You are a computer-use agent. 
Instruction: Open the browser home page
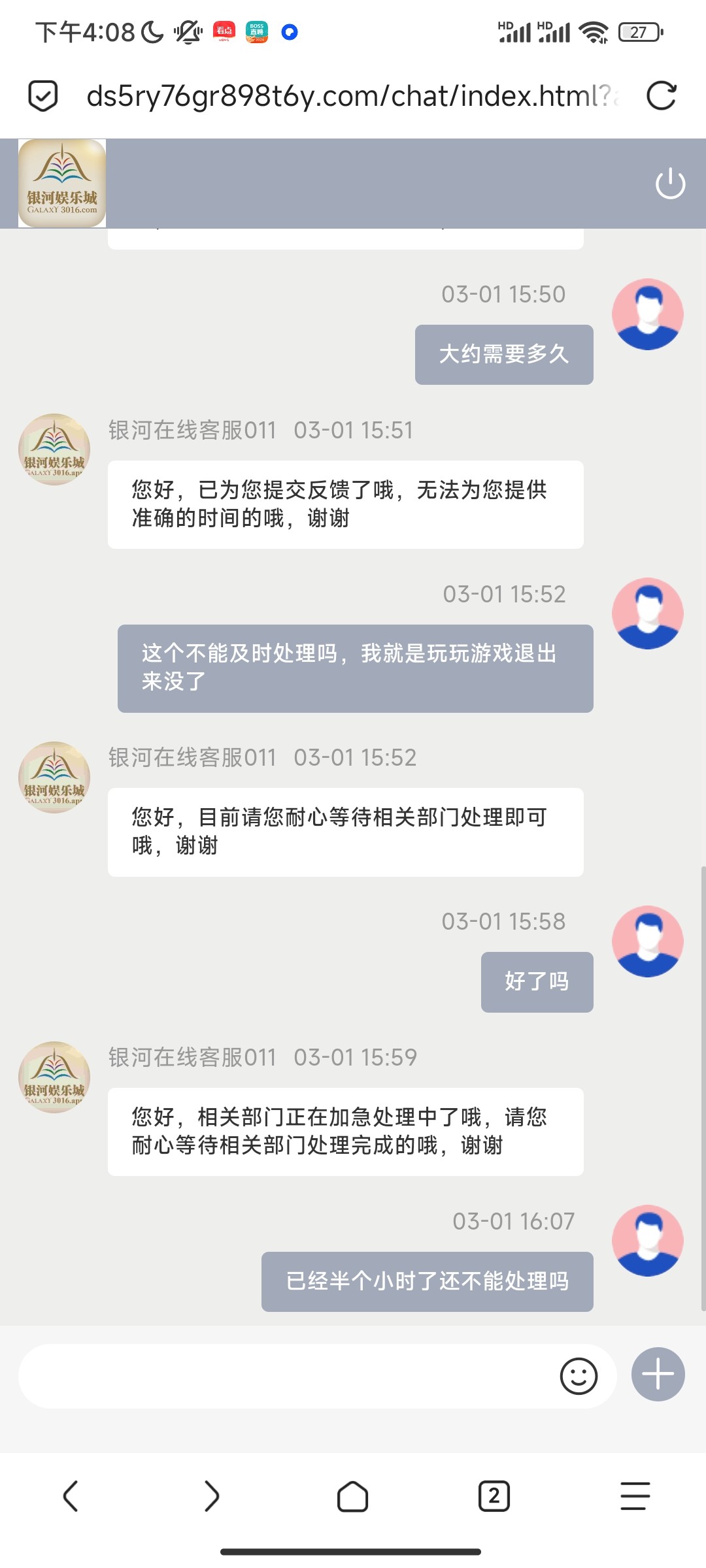point(353,1496)
